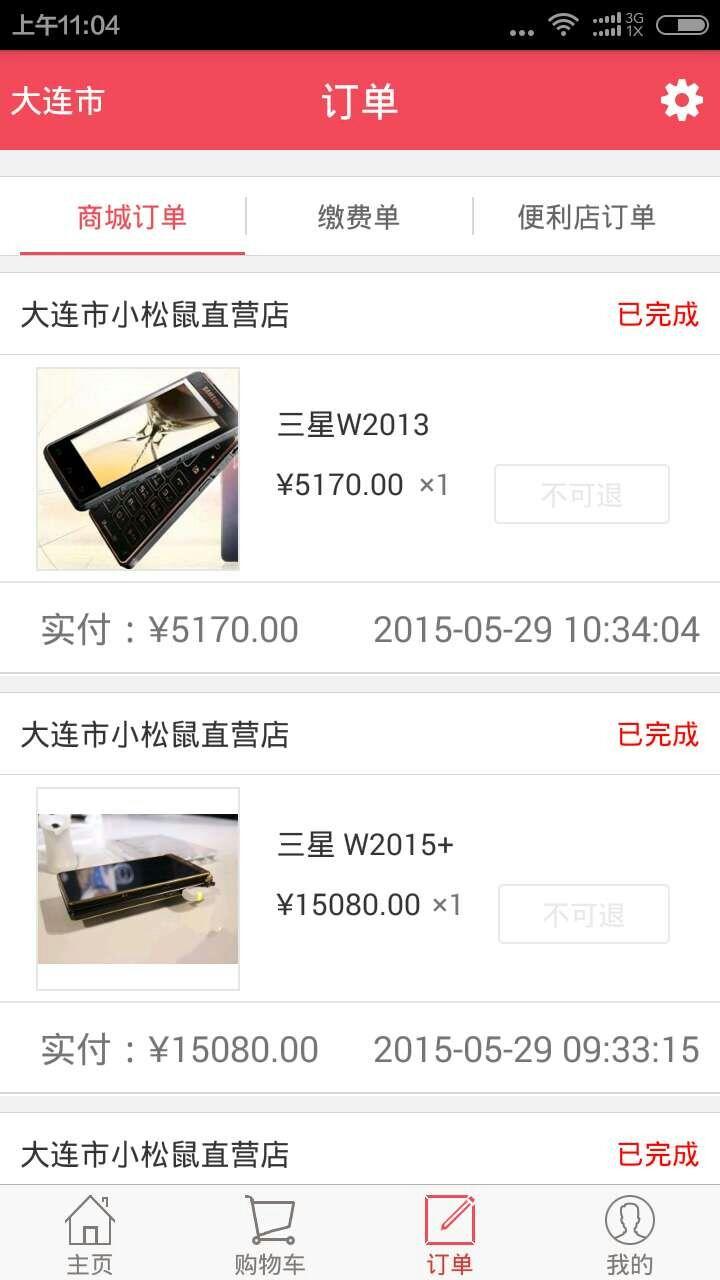
Task: Select the 主页 home icon
Action: [91, 1230]
